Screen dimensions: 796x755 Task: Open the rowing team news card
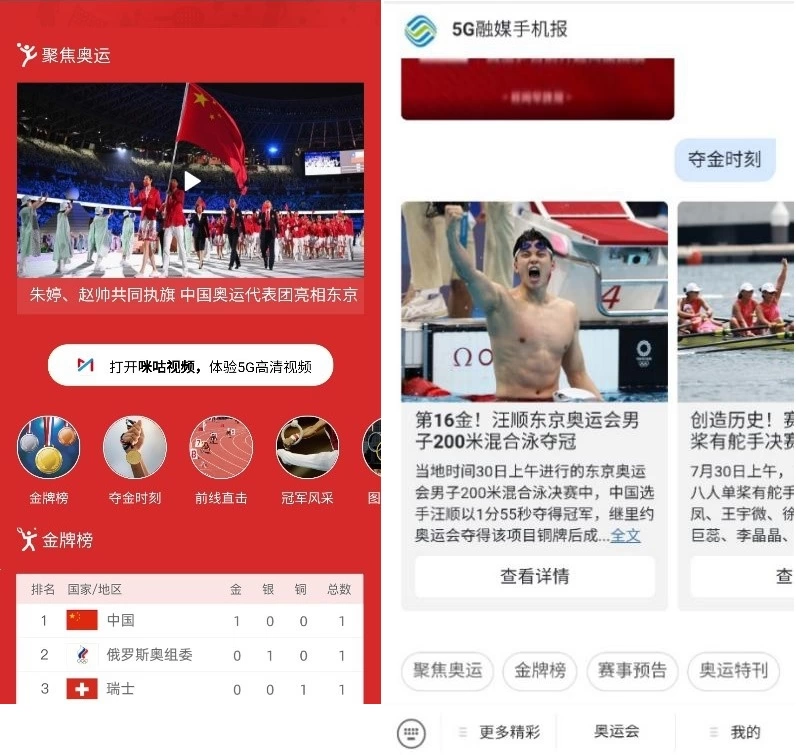(737, 301)
